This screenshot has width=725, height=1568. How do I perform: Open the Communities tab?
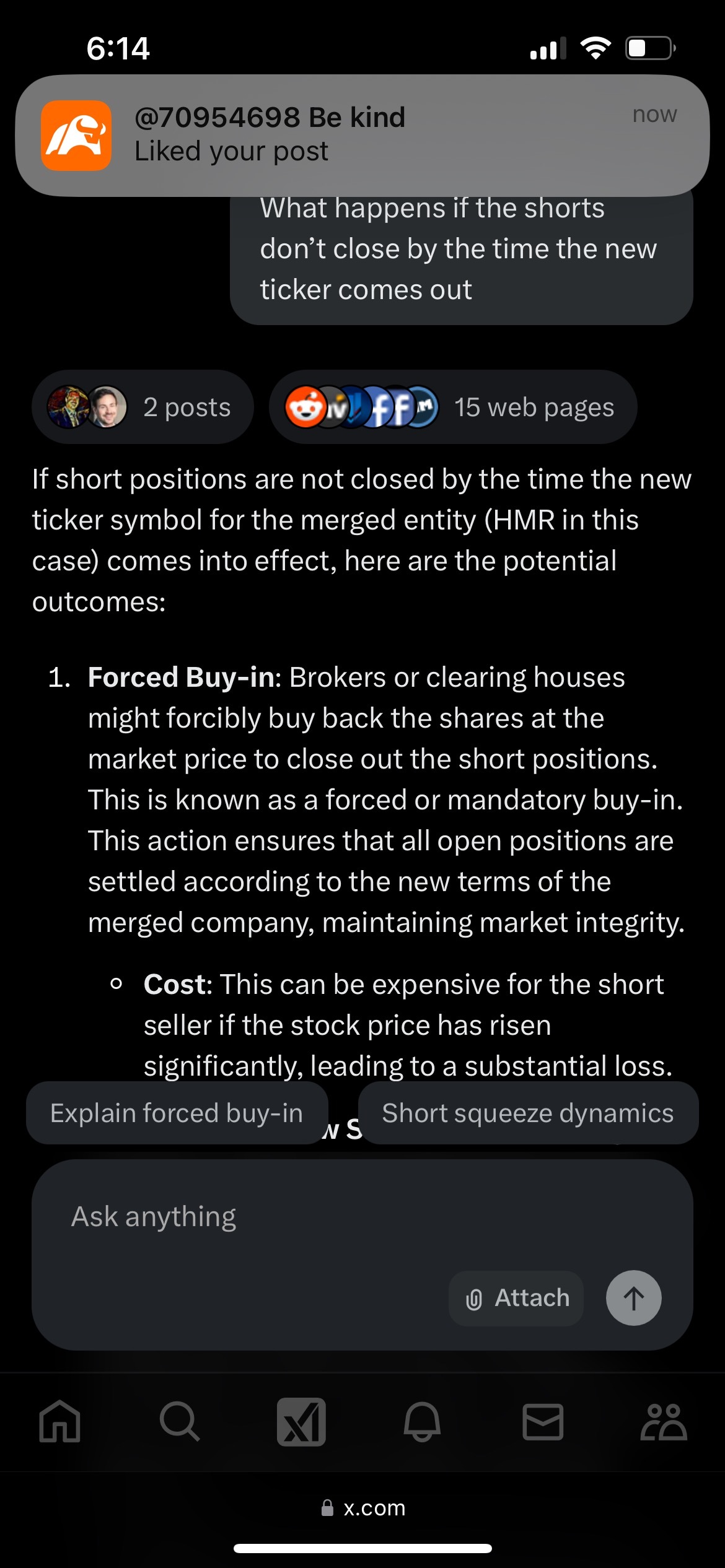664,1422
